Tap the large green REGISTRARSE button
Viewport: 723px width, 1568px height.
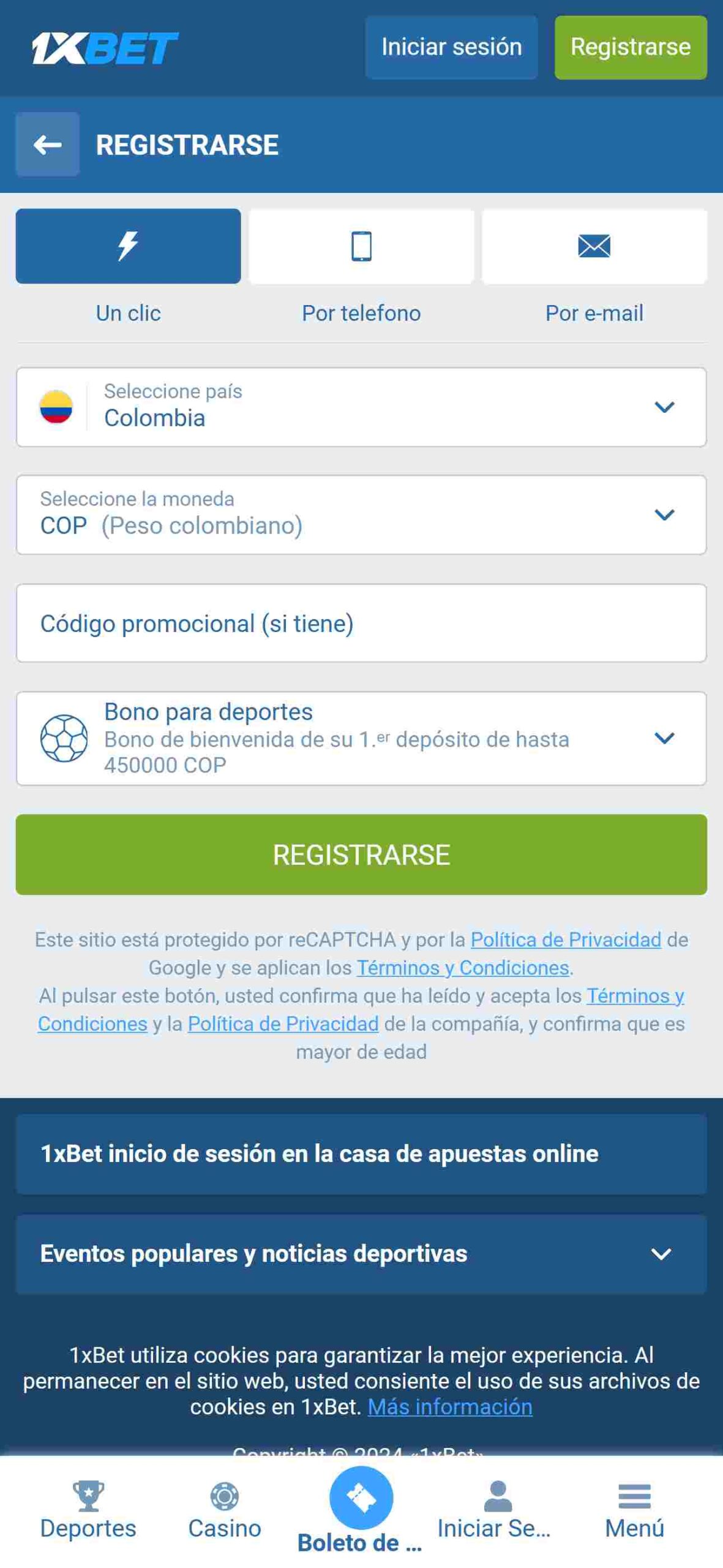(x=361, y=854)
